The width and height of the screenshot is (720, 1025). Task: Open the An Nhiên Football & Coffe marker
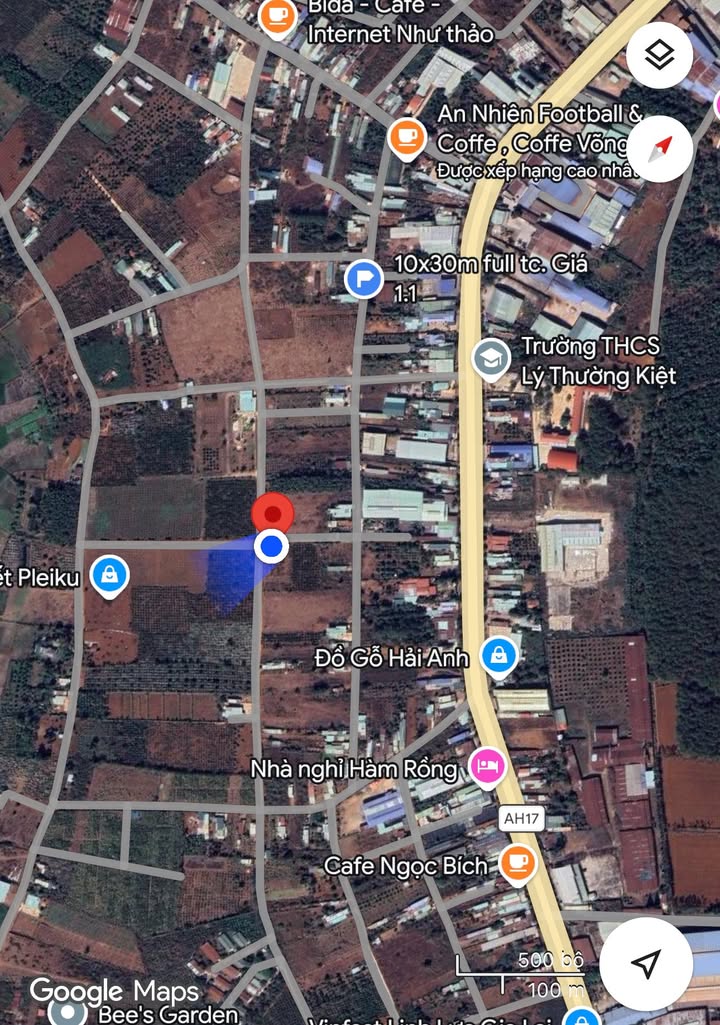click(406, 137)
